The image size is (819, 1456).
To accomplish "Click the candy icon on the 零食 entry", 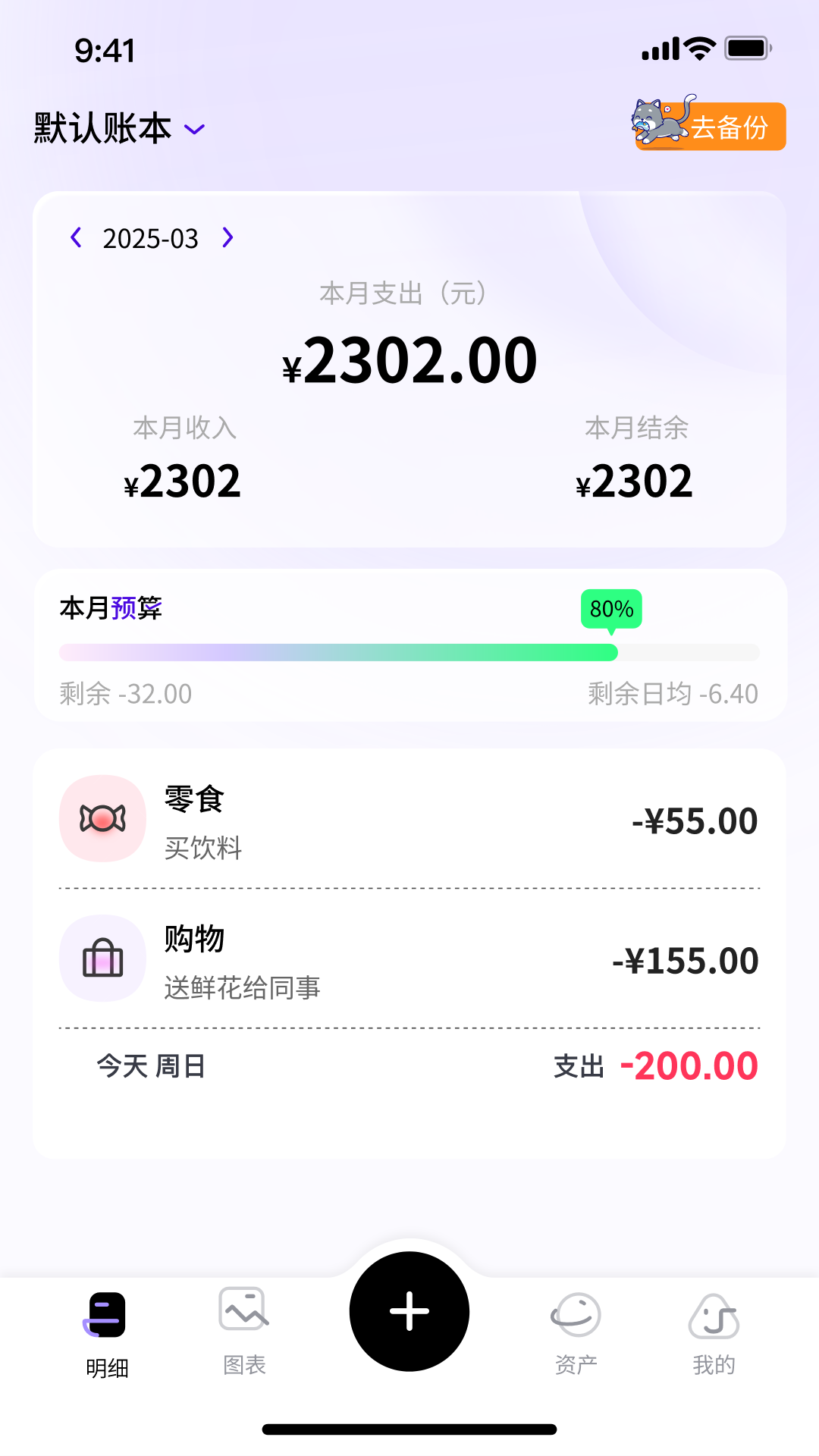I will [x=102, y=818].
